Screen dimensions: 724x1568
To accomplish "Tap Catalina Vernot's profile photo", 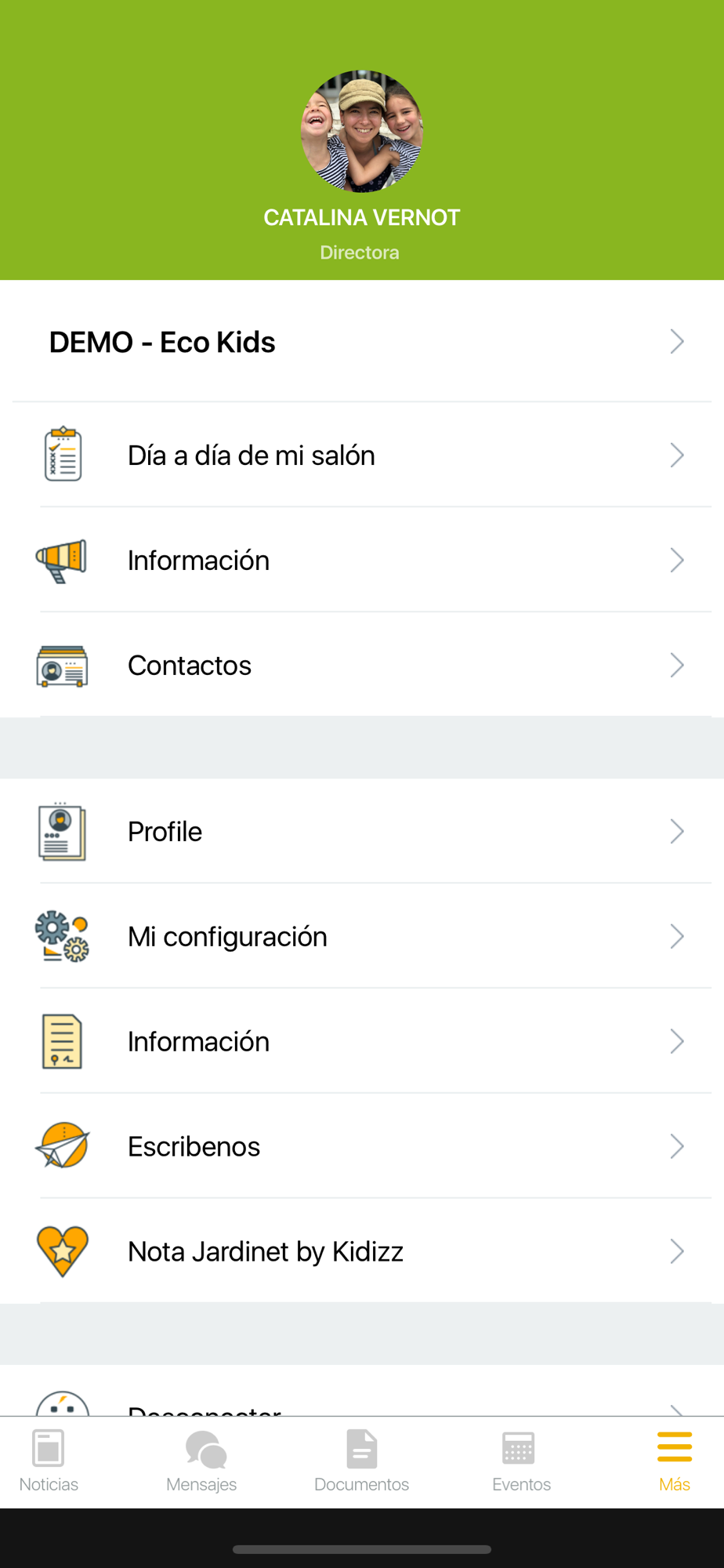I will [362, 131].
